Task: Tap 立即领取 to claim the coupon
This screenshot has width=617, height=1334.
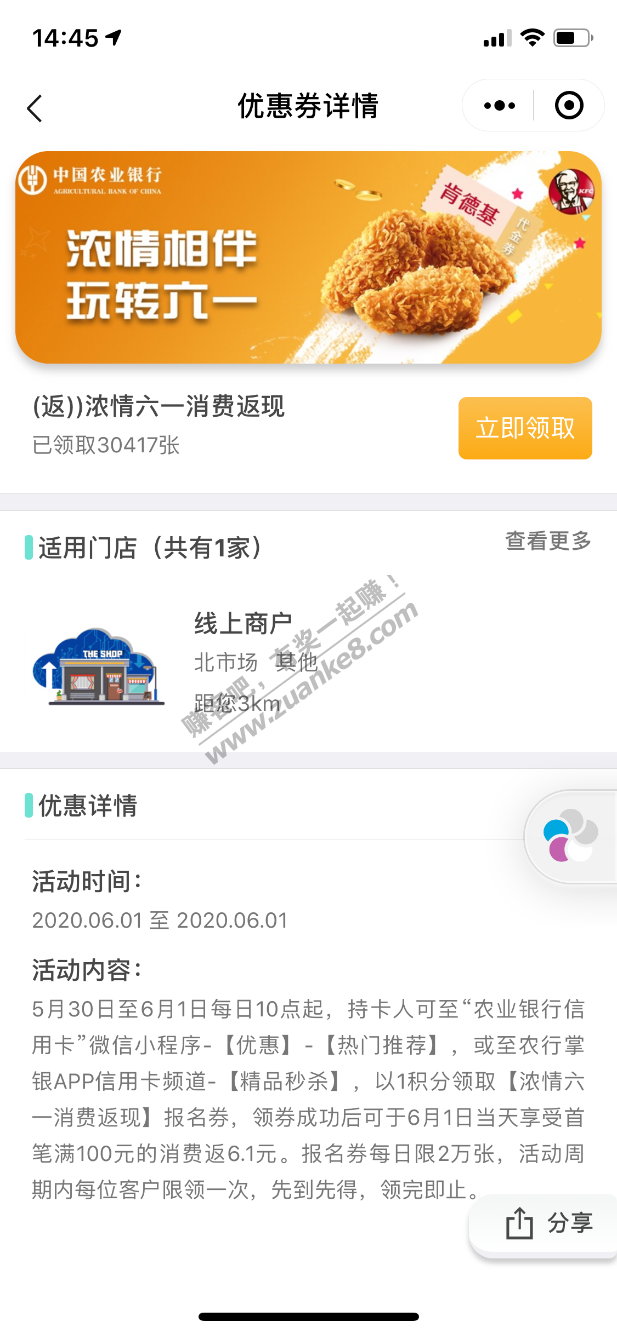Action: point(525,428)
